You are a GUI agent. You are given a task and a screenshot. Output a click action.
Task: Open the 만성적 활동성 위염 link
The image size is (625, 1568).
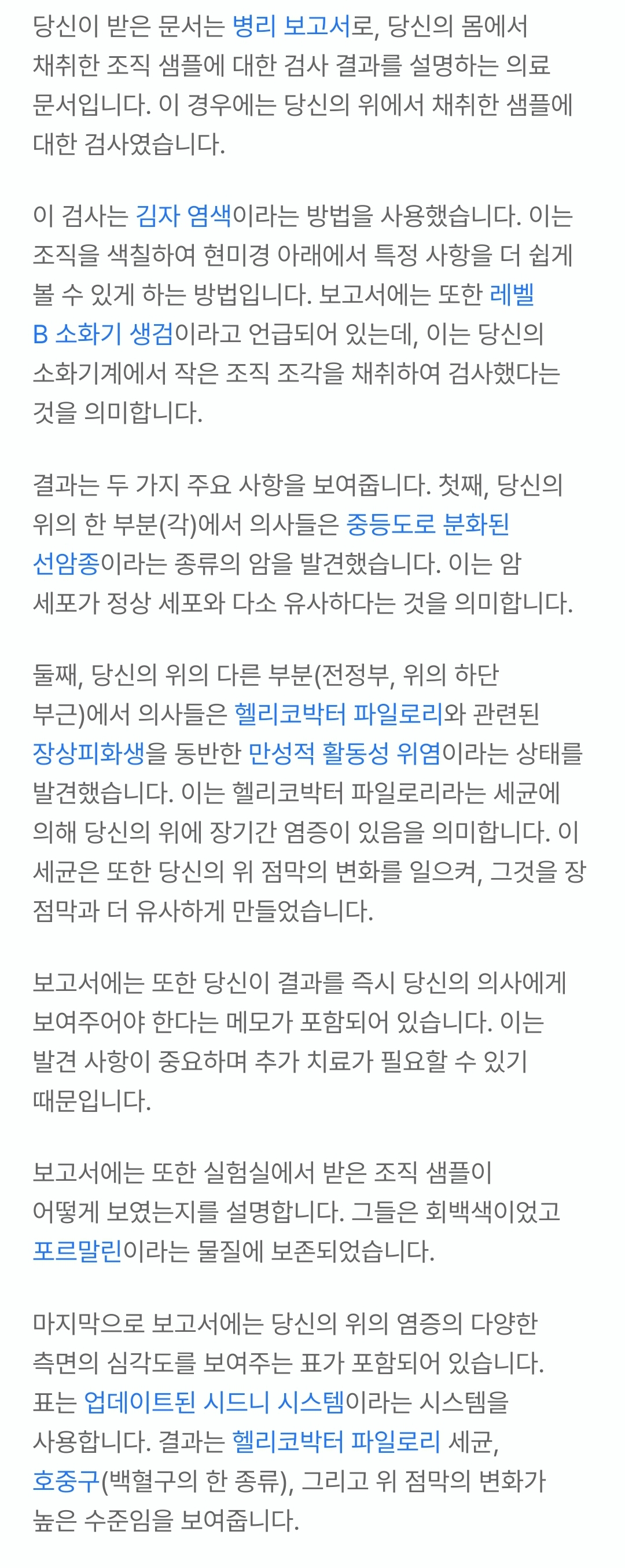[344, 754]
